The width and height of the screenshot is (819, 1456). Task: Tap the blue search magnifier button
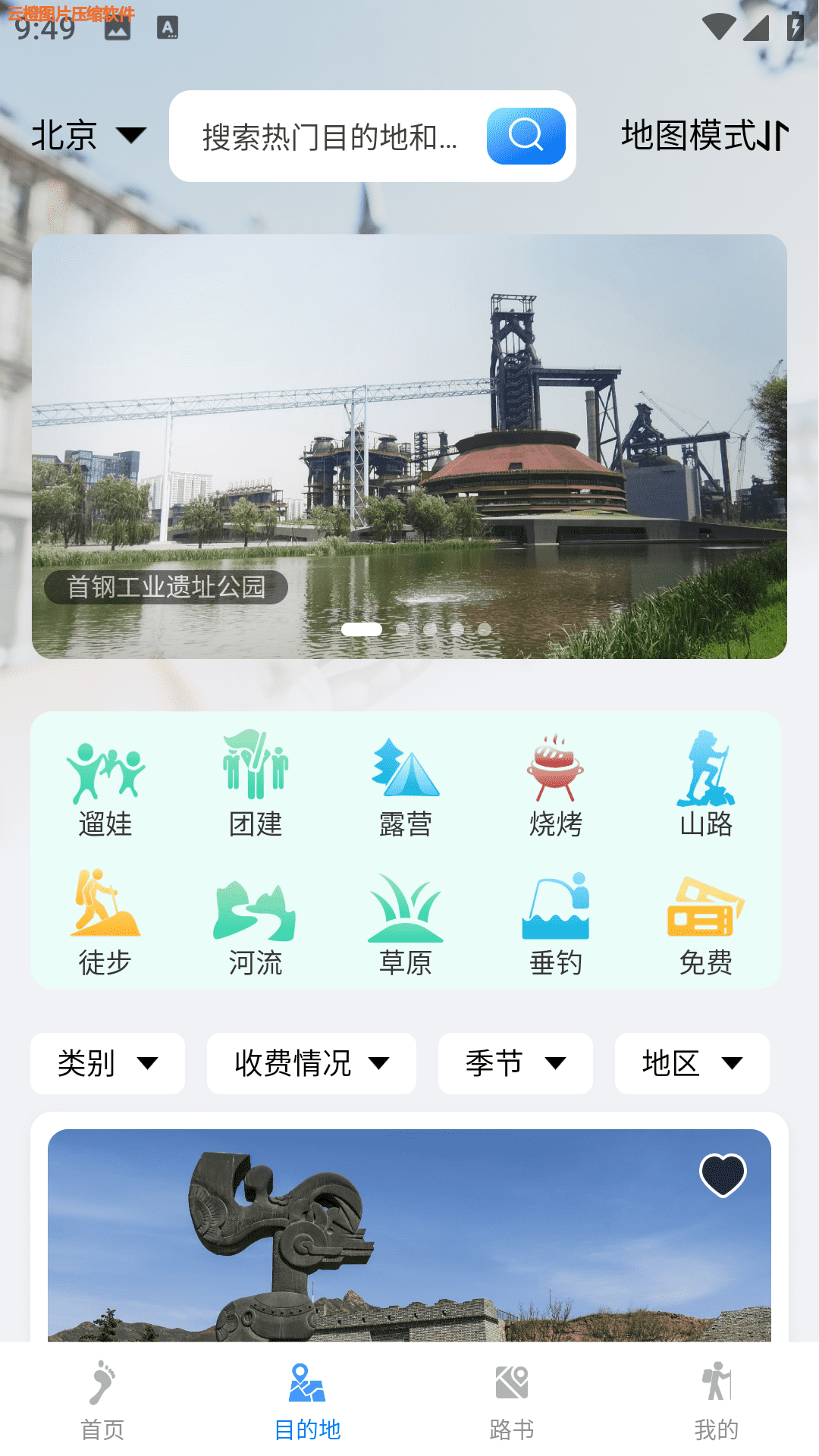click(x=526, y=136)
